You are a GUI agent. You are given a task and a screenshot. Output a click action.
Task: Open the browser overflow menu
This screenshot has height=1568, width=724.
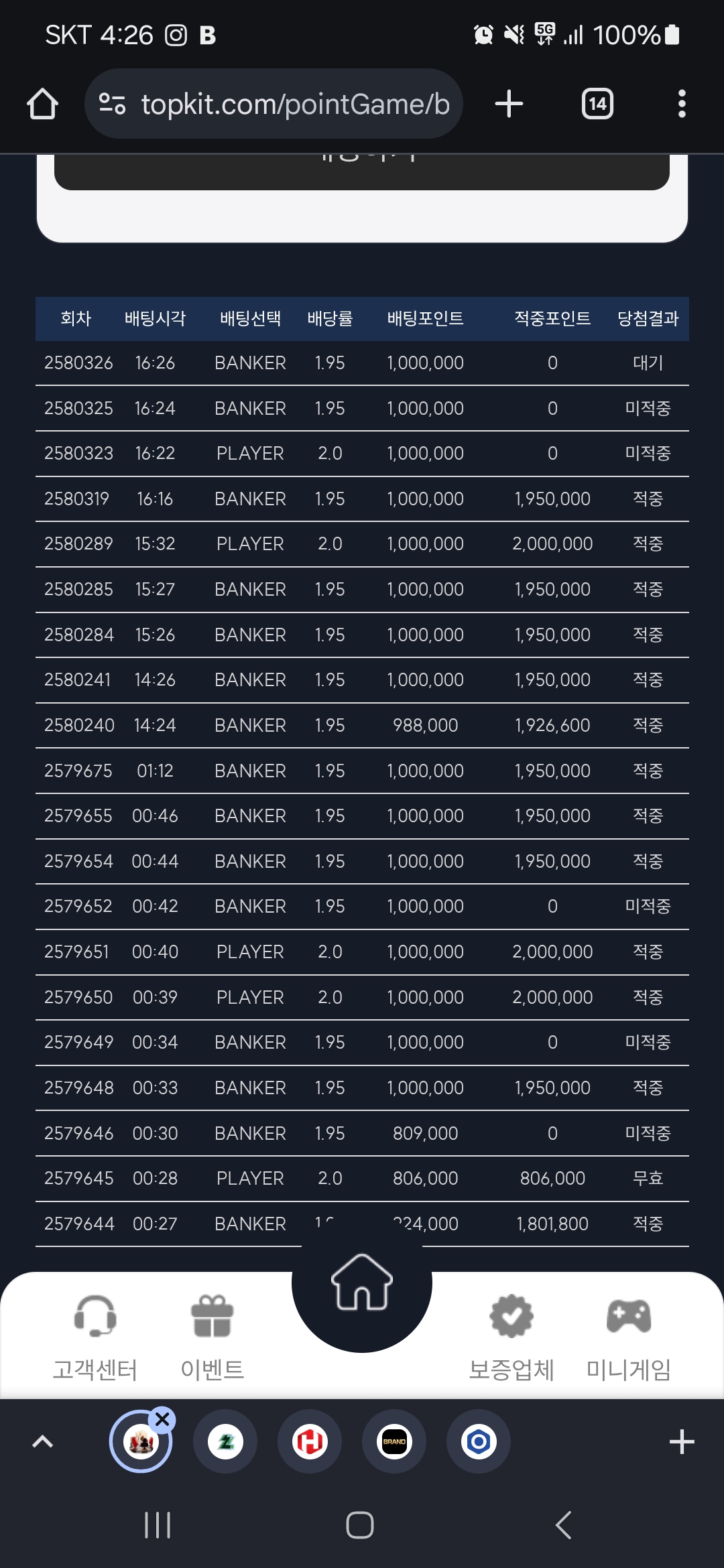[x=682, y=104]
